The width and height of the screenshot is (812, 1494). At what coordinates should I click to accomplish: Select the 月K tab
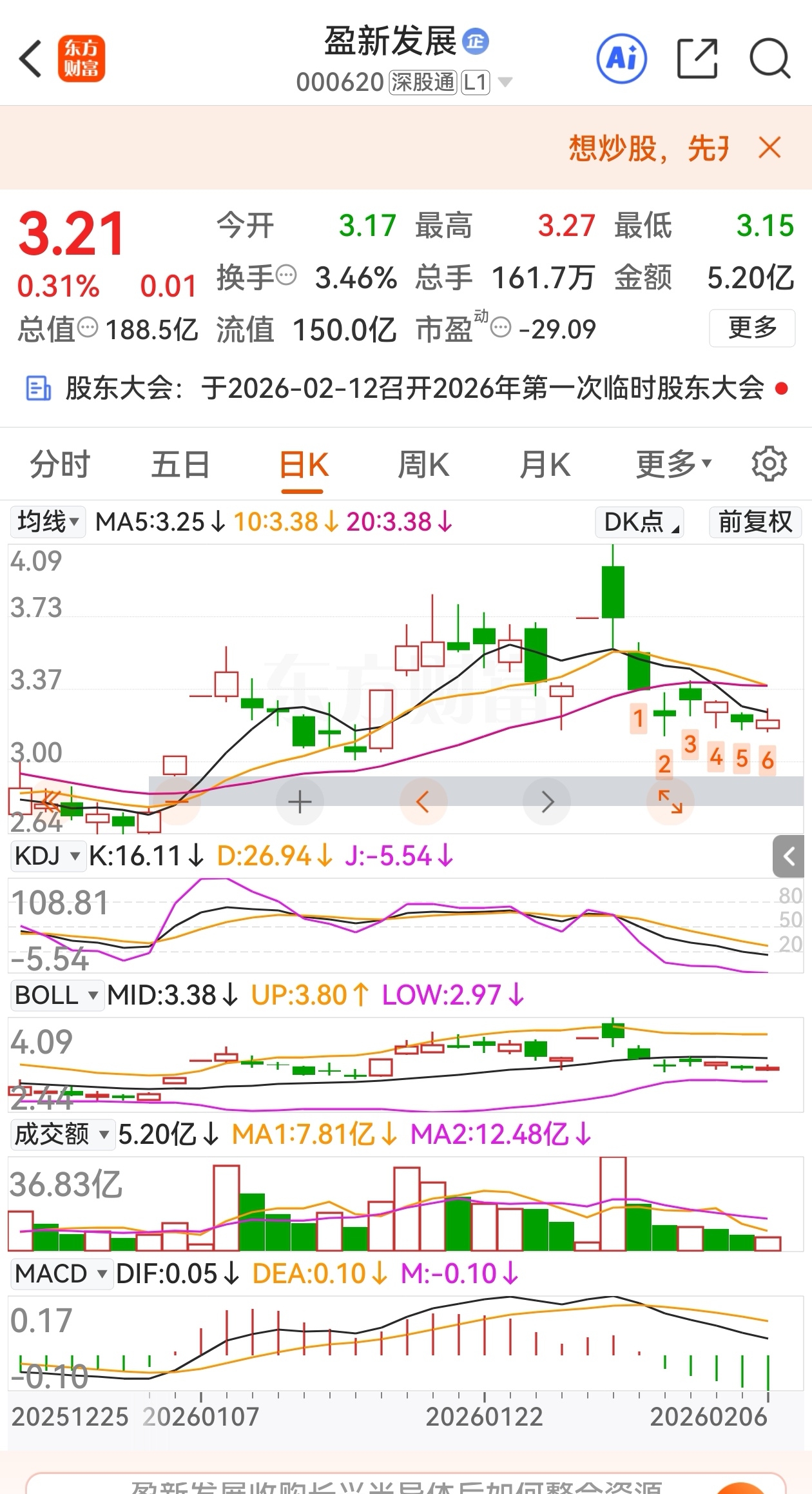[x=545, y=465]
